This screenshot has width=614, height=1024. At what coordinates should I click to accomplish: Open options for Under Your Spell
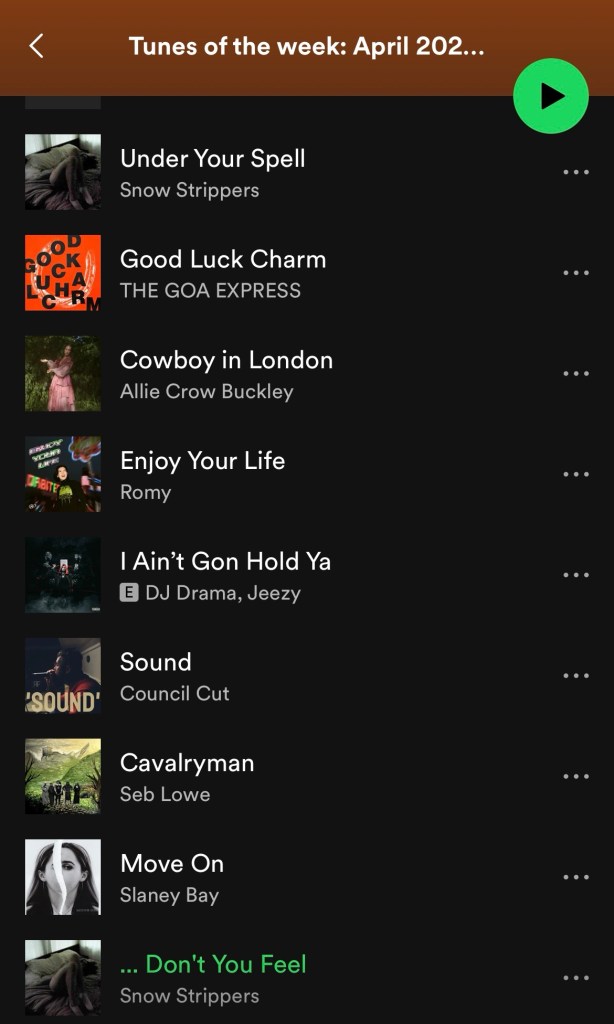pos(575,172)
